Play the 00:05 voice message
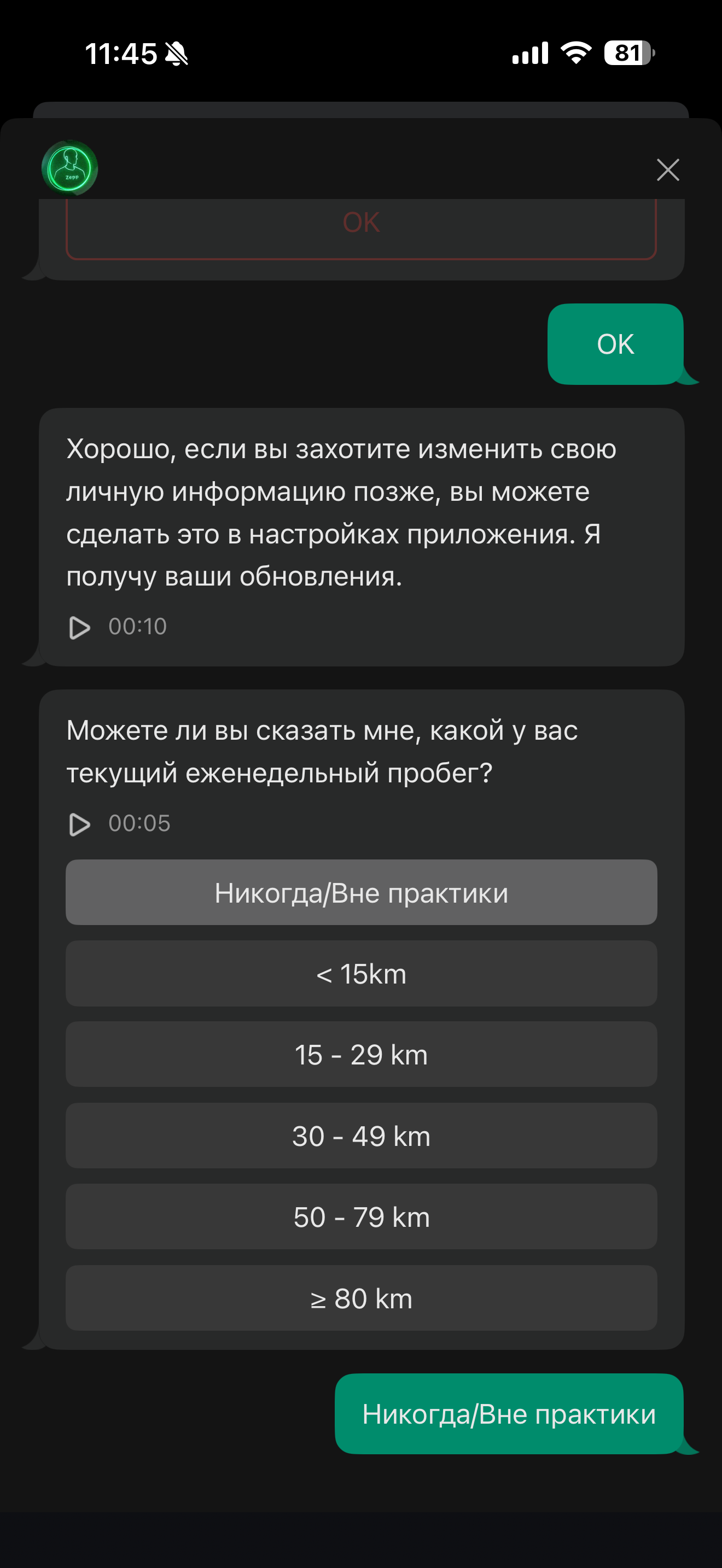Screen dimensions: 722x1568 (80, 824)
